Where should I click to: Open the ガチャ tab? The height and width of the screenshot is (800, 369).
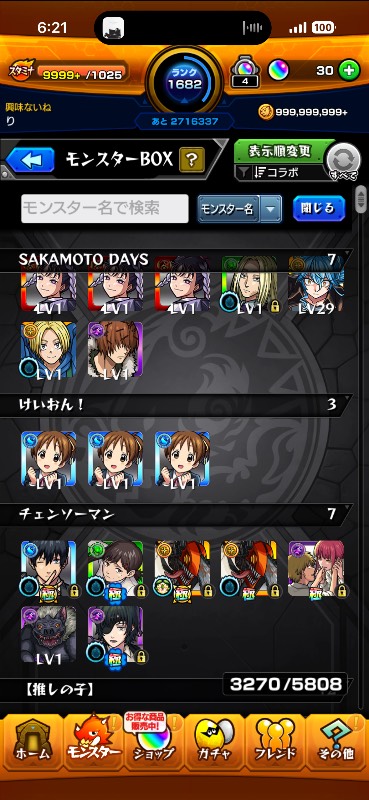pos(214,742)
